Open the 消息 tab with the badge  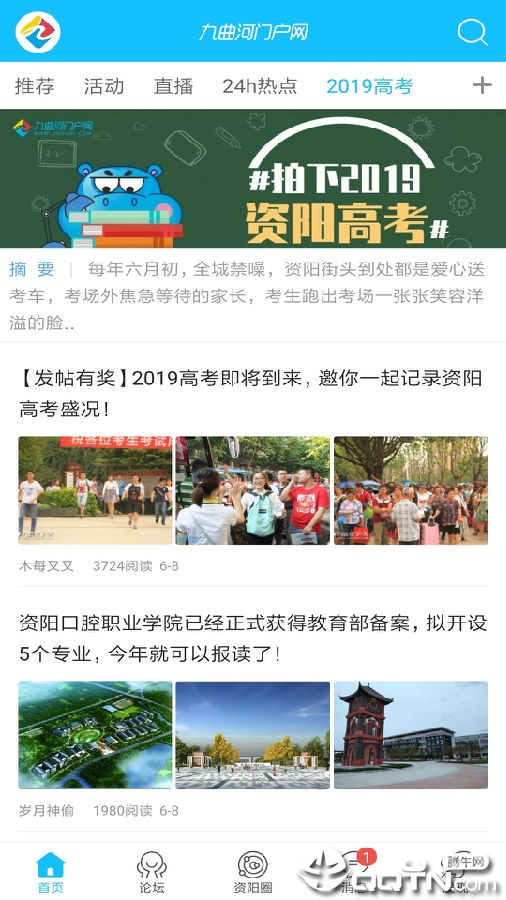pyautogui.click(x=354, y=872)
